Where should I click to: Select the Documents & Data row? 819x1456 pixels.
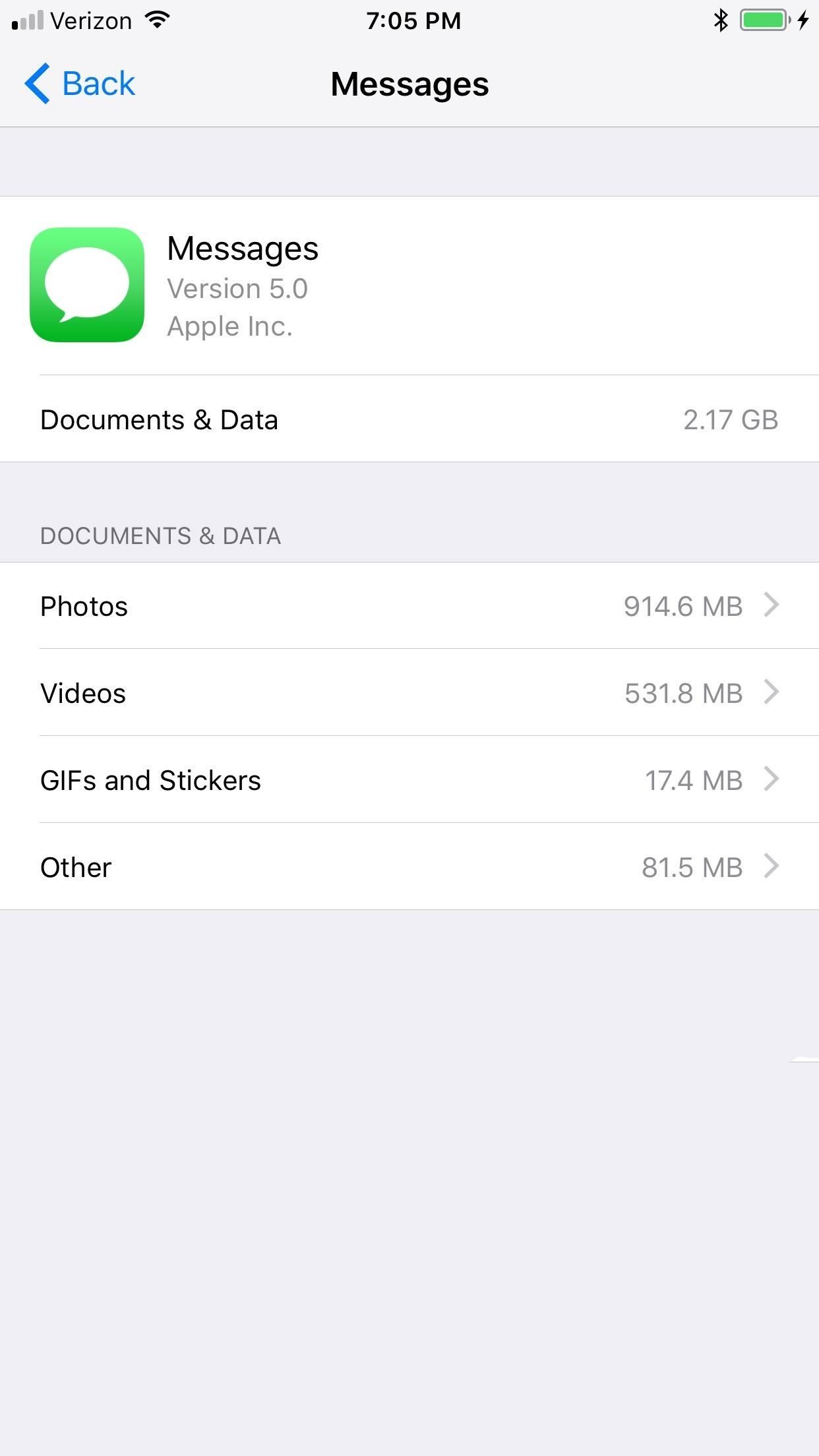pos(409,419)
